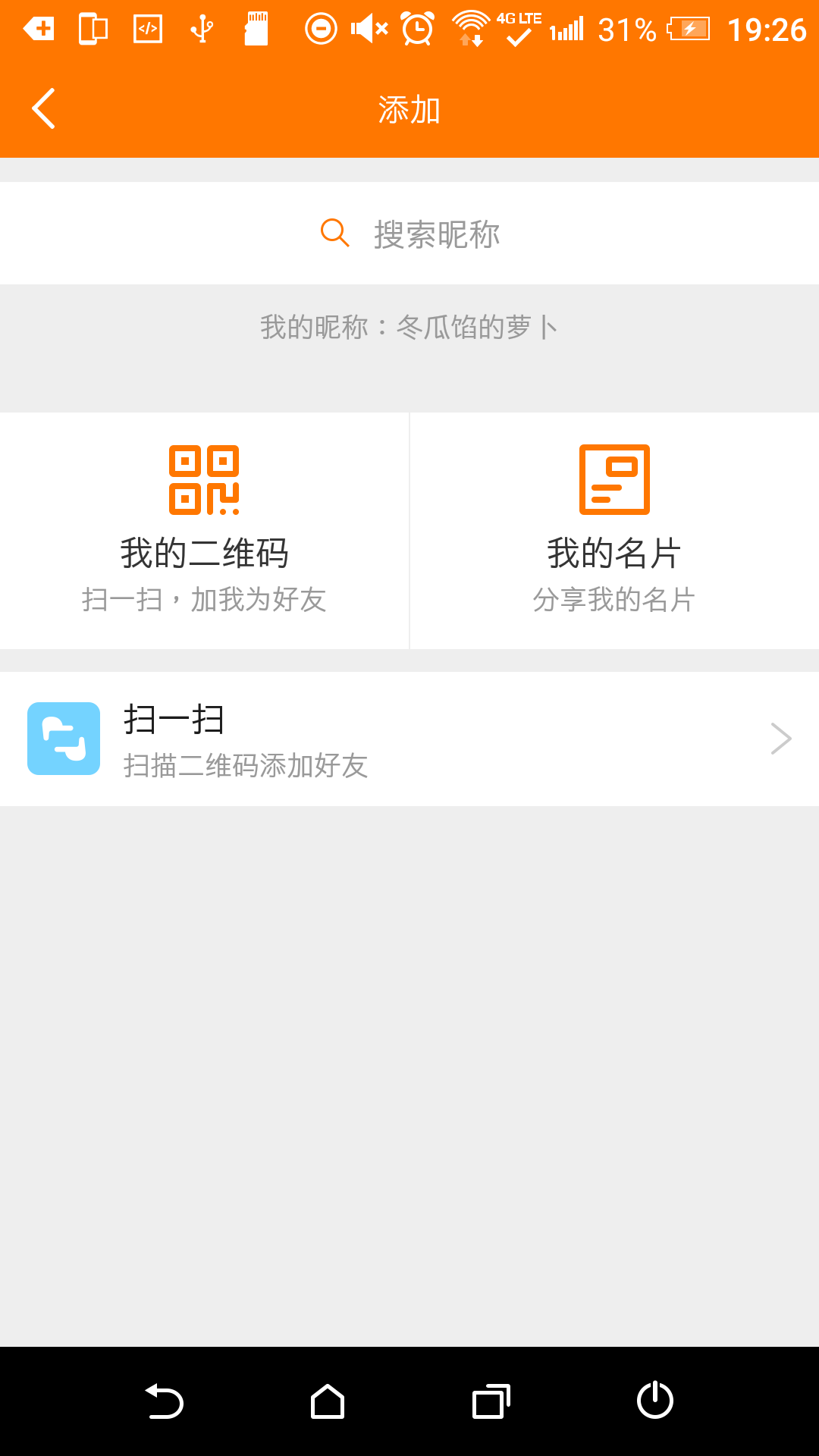Image resolution: width=819 pixels, height=1456 pixels.
Task: Open 我的名片 to share my card
Action: coord(615,531)
